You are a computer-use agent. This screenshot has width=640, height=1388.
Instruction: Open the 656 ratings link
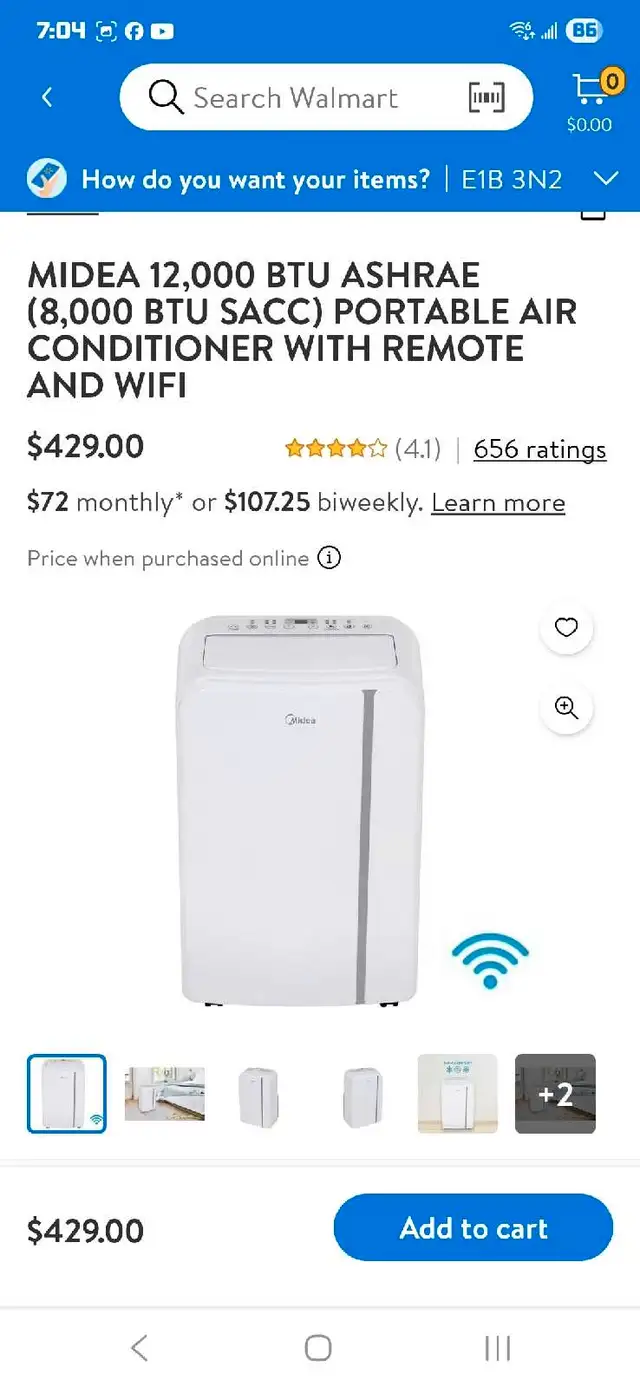(x=540, y=450)
